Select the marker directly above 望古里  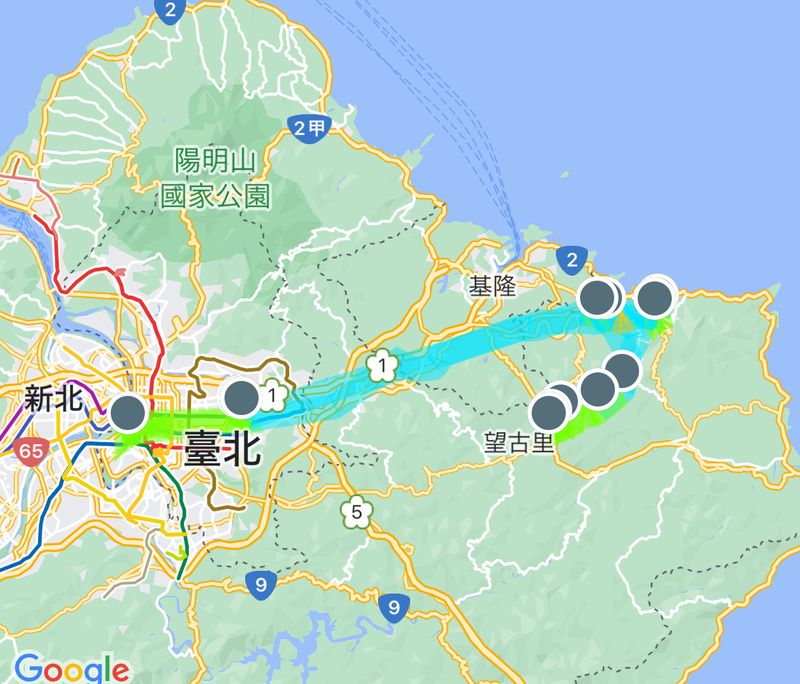549,411
